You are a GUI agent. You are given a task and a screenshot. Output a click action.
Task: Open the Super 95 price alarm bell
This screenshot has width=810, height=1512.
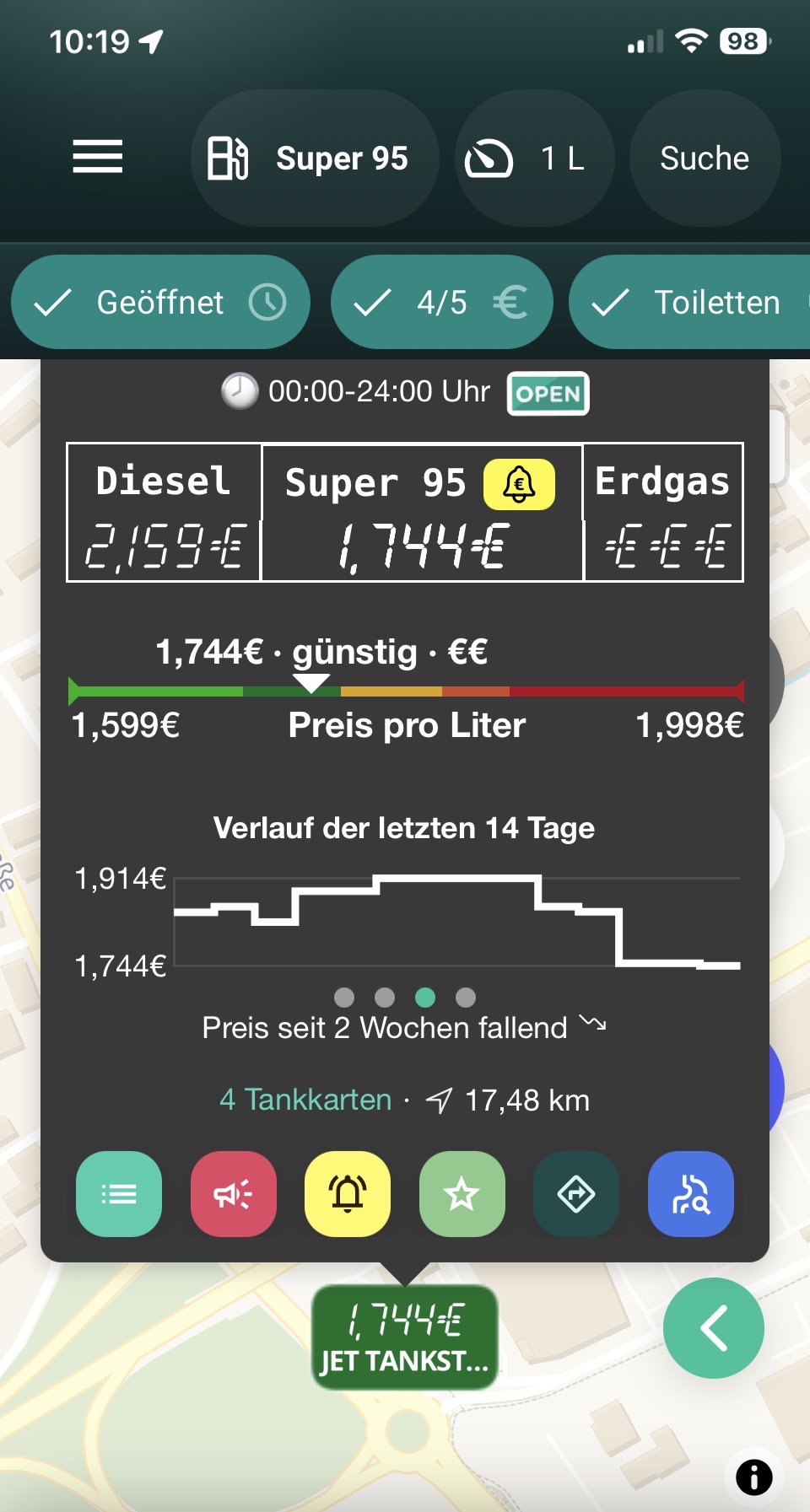click(519, 485)
